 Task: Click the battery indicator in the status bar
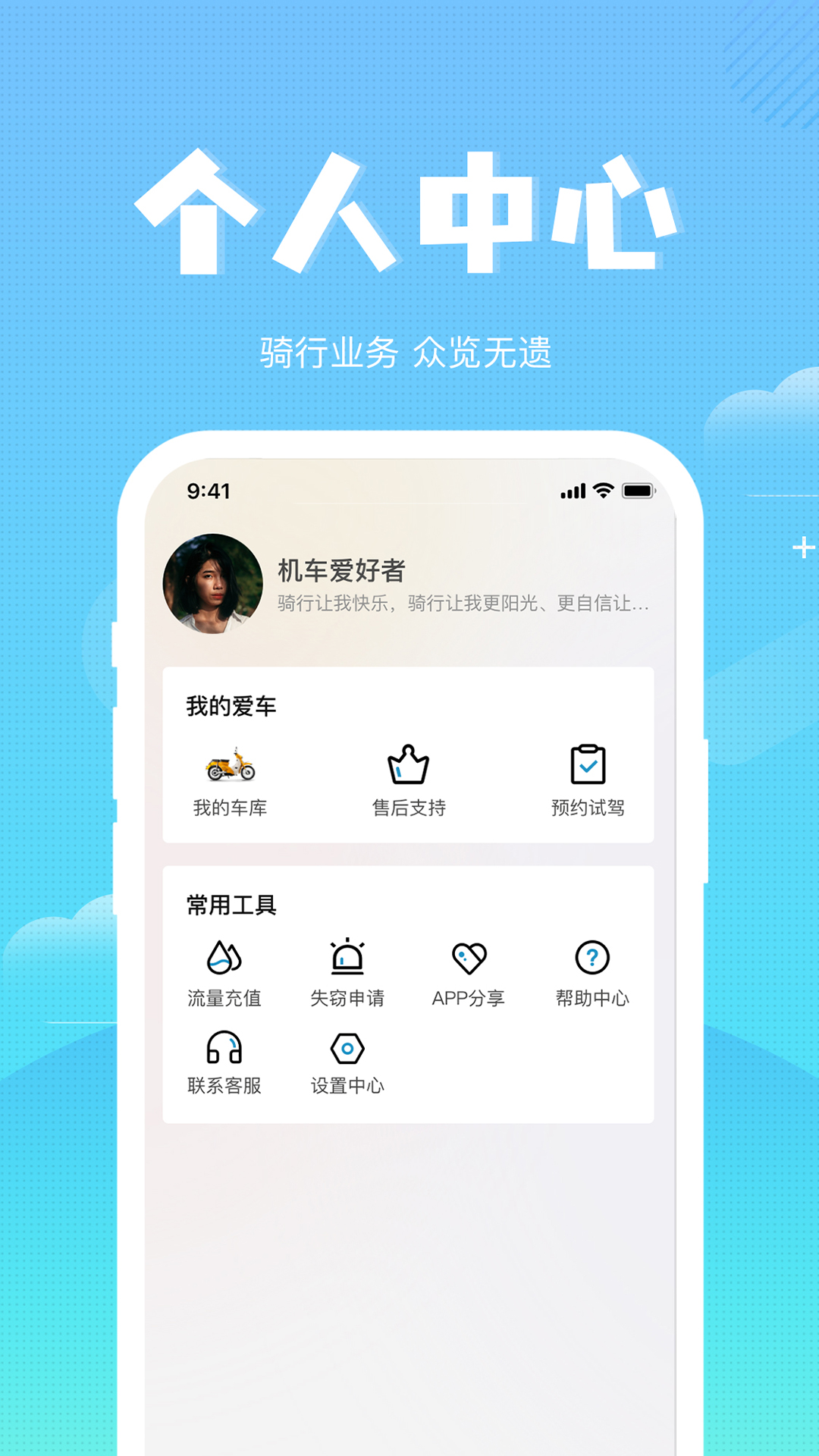639,492
